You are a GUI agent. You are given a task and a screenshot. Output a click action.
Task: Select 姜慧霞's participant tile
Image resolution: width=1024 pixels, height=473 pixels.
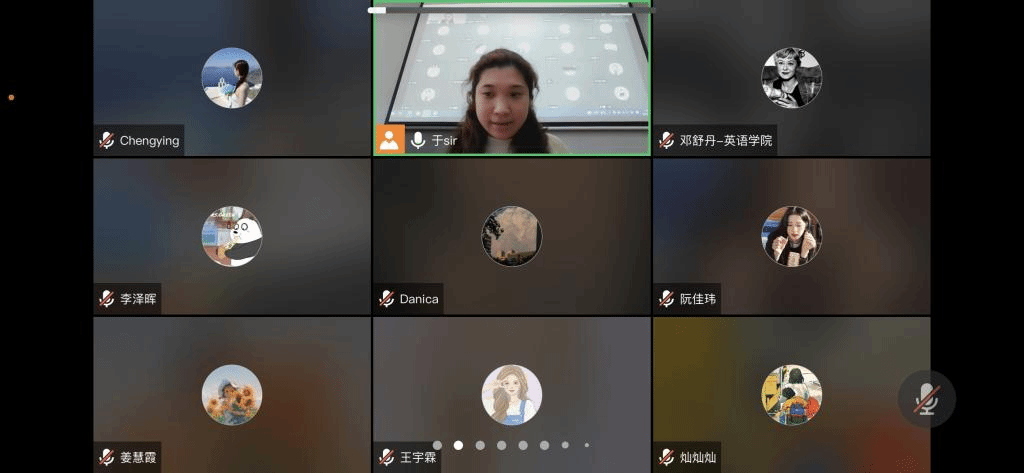tap(232, 394)
